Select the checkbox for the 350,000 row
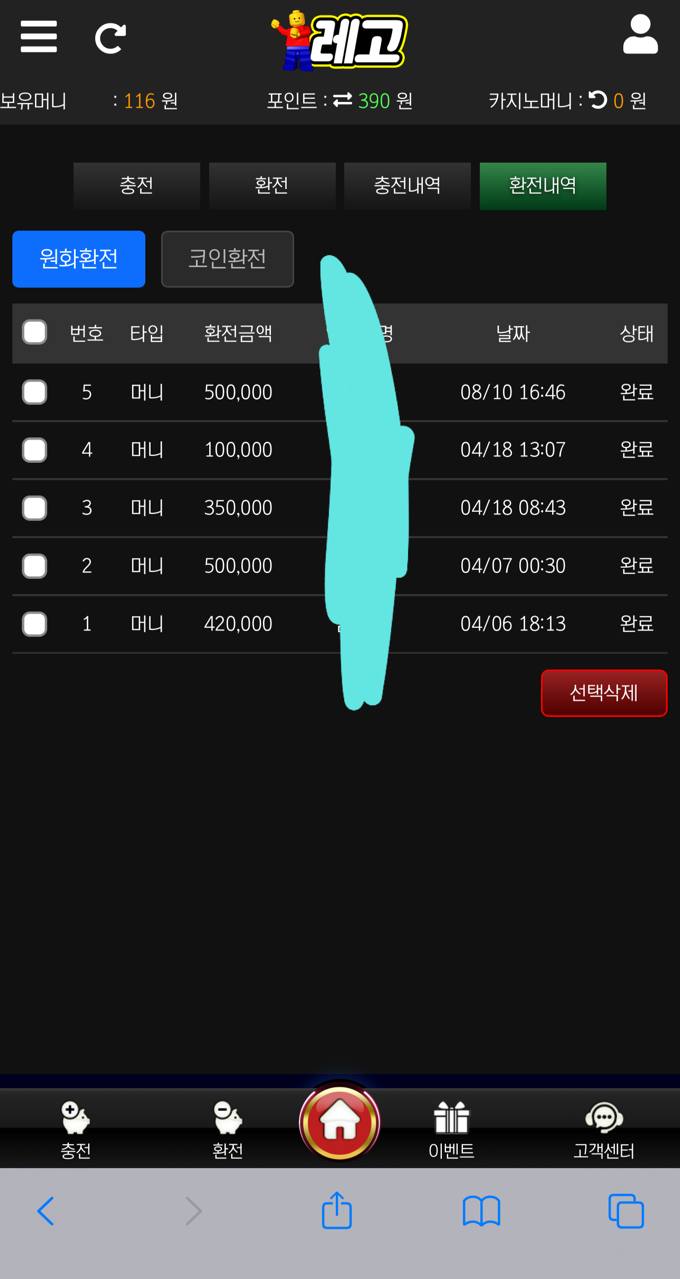680x1279 pixels. 35,508
